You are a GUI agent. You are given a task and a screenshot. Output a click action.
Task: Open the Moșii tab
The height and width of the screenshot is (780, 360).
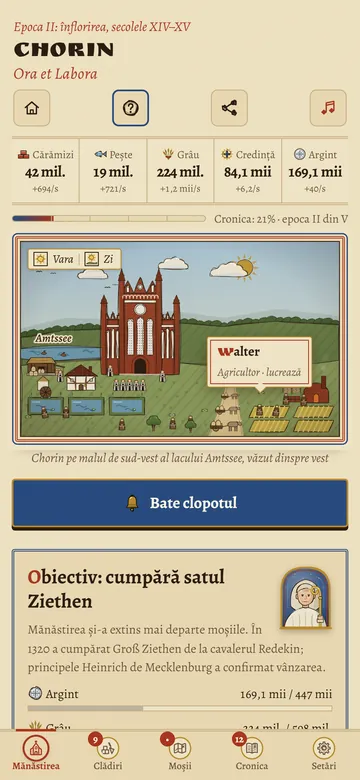pos(180,753)
